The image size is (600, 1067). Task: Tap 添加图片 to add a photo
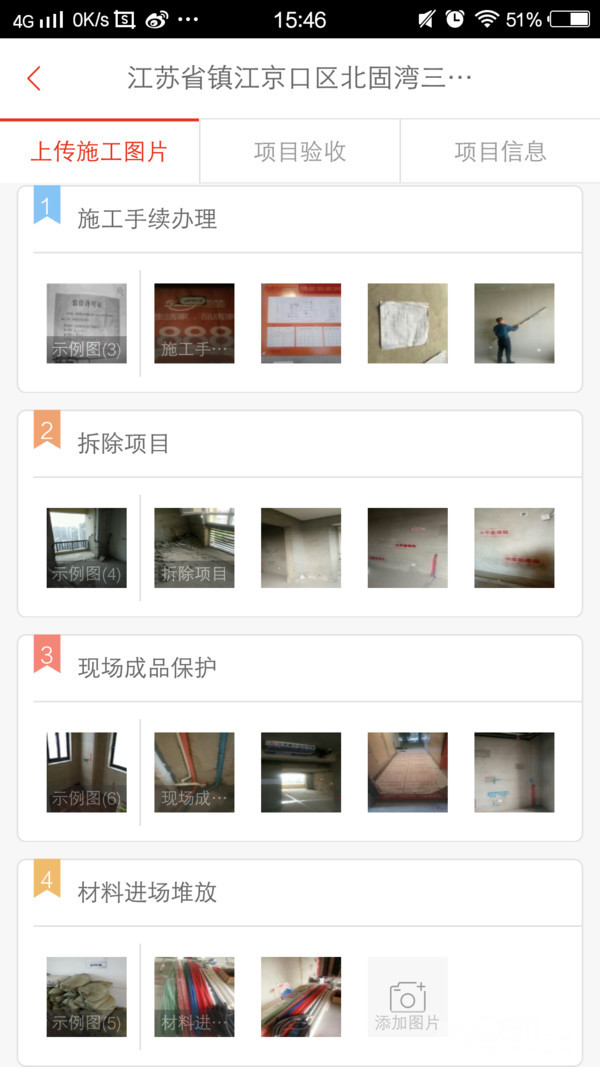(407, 996)
